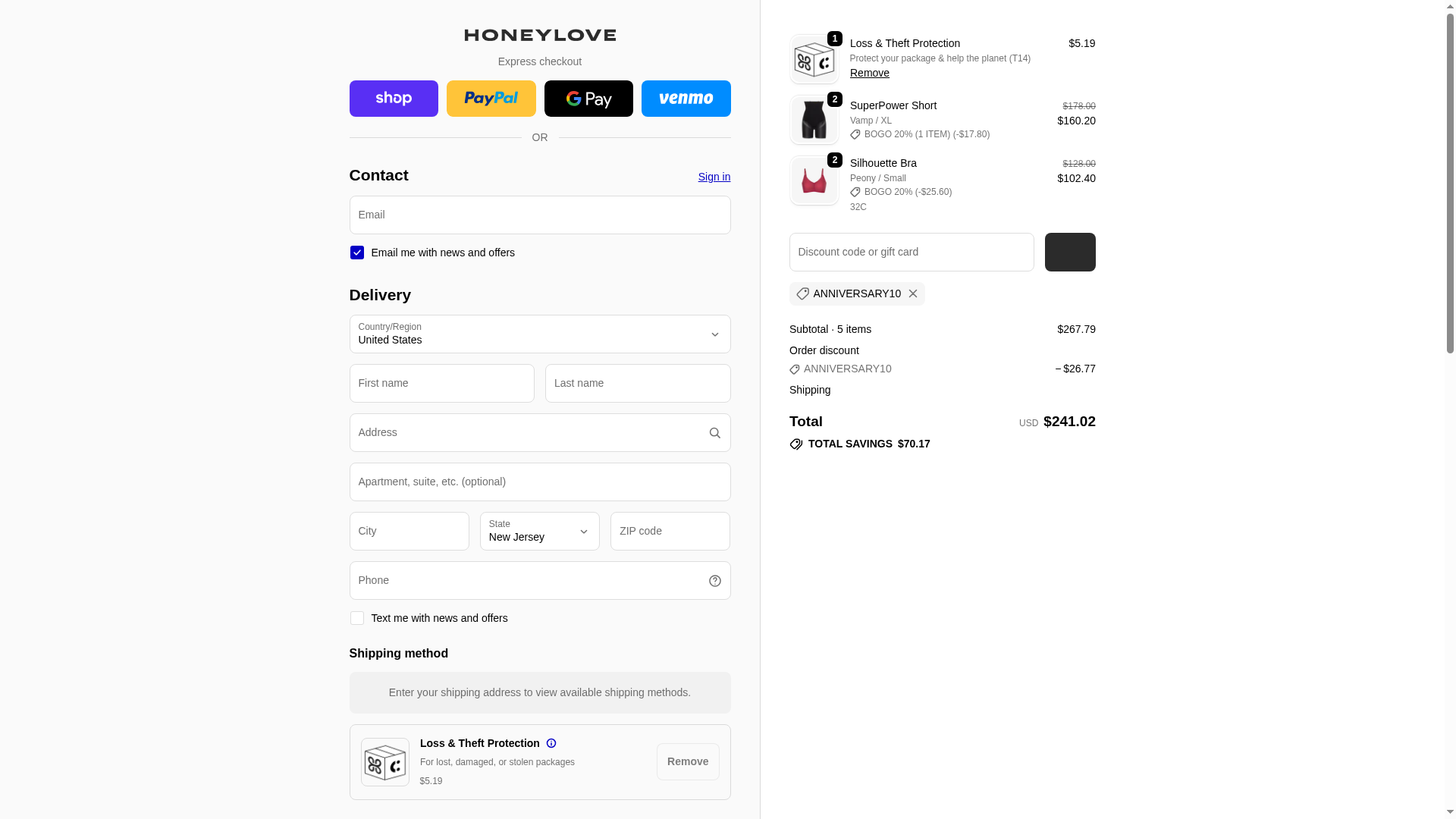Pay with Shop Pay express checkout
Viewport: 1456px width, 819px height.
click(x=393, y=99)
